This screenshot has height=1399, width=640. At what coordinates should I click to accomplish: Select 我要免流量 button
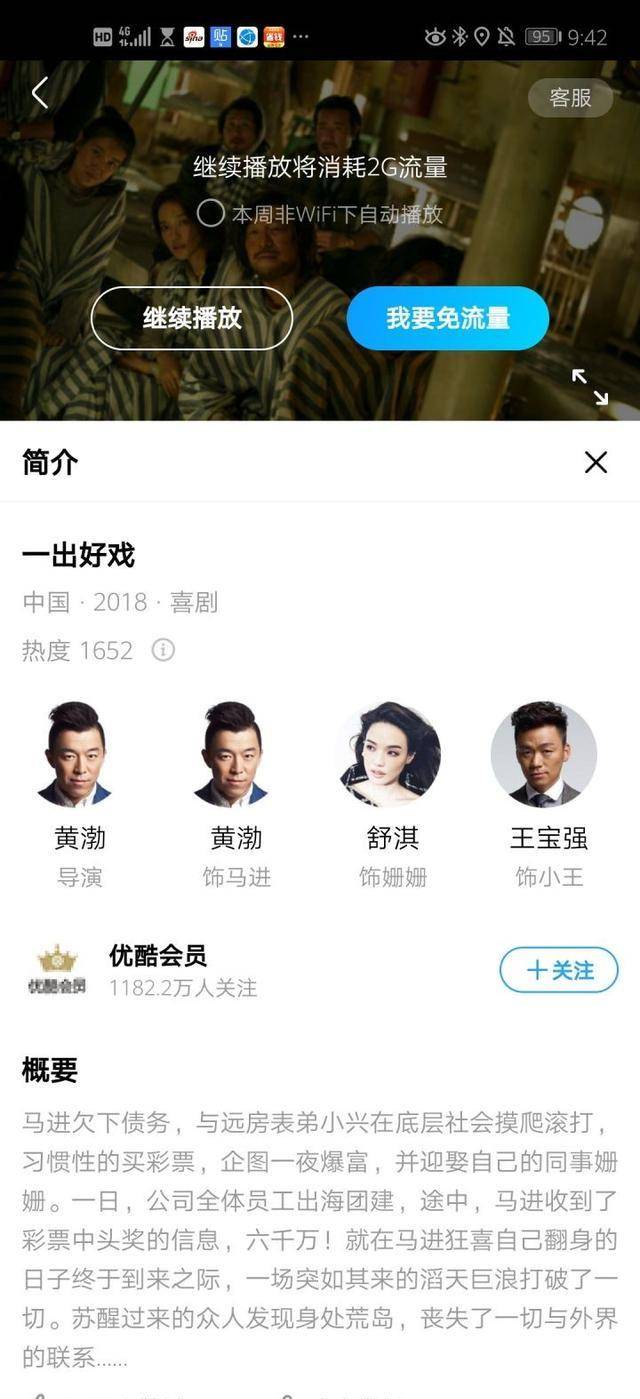click(448, 318)
